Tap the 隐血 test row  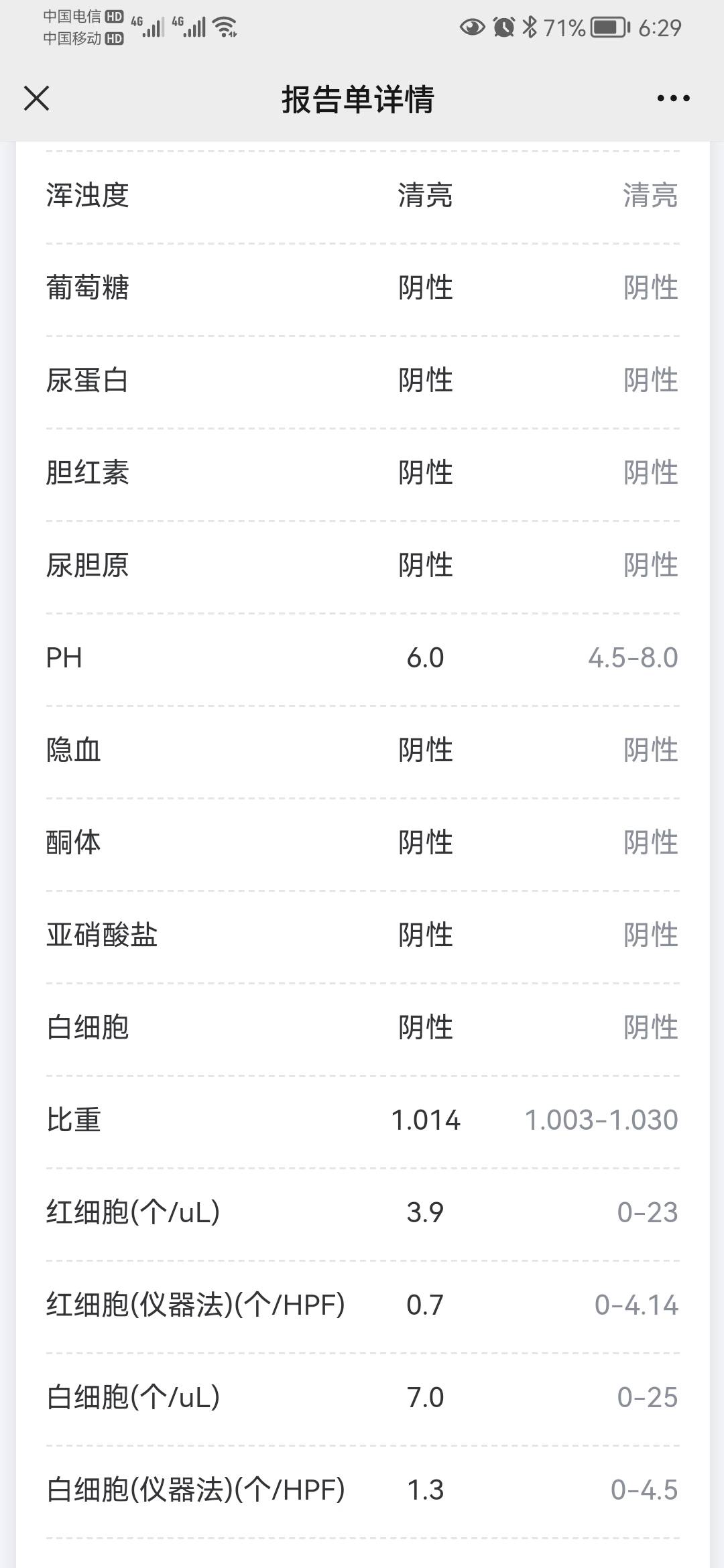point(362,750)
